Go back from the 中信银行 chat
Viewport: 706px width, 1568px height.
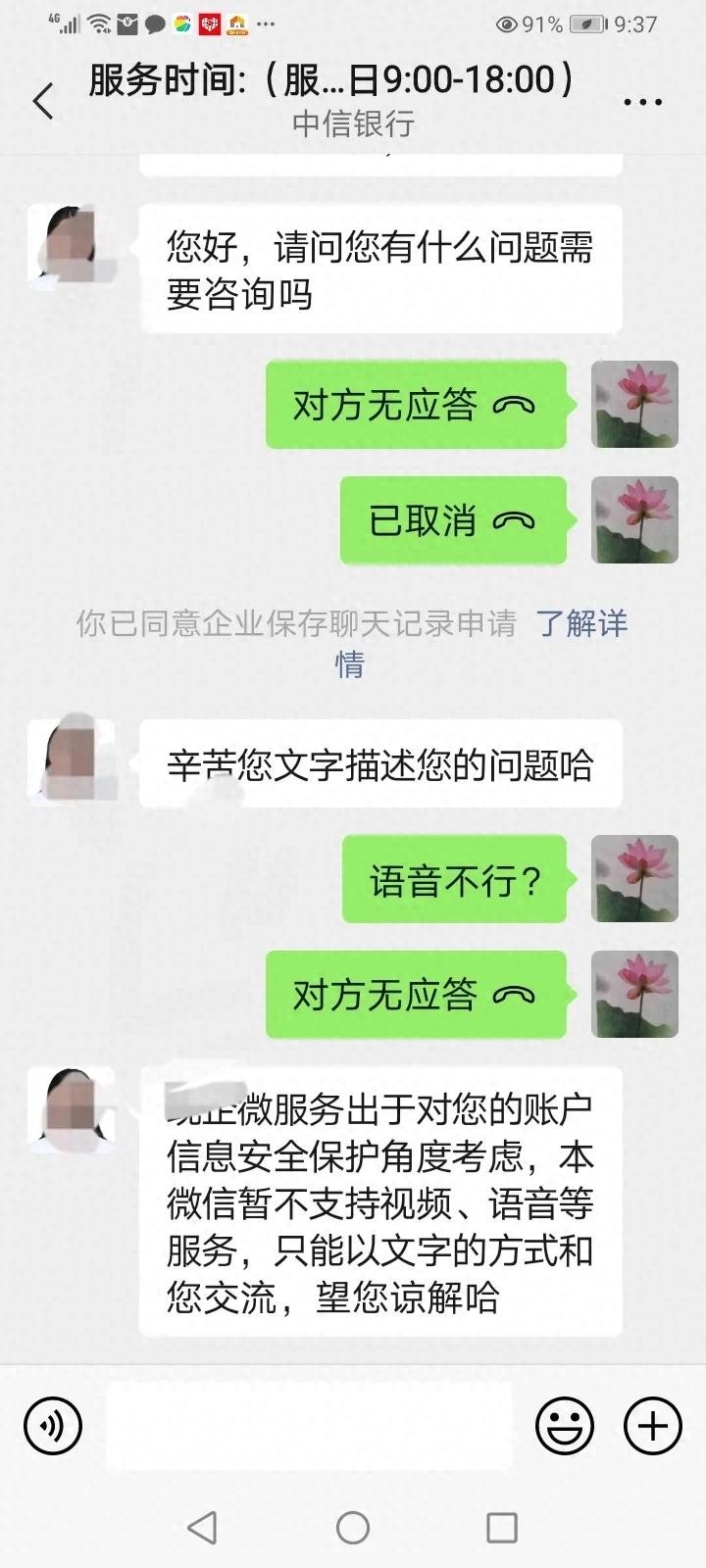point(43,101)
